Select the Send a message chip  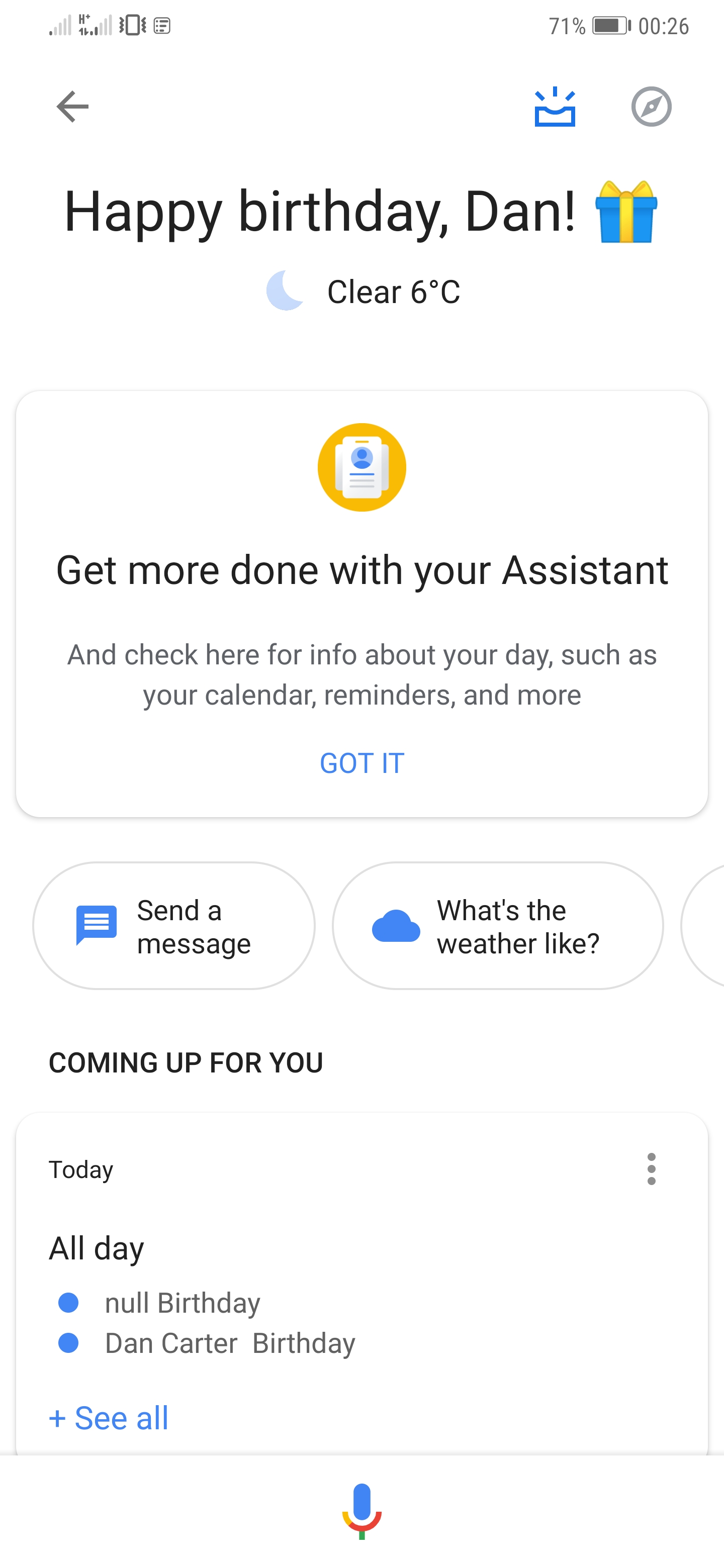(x=174, y=925)
